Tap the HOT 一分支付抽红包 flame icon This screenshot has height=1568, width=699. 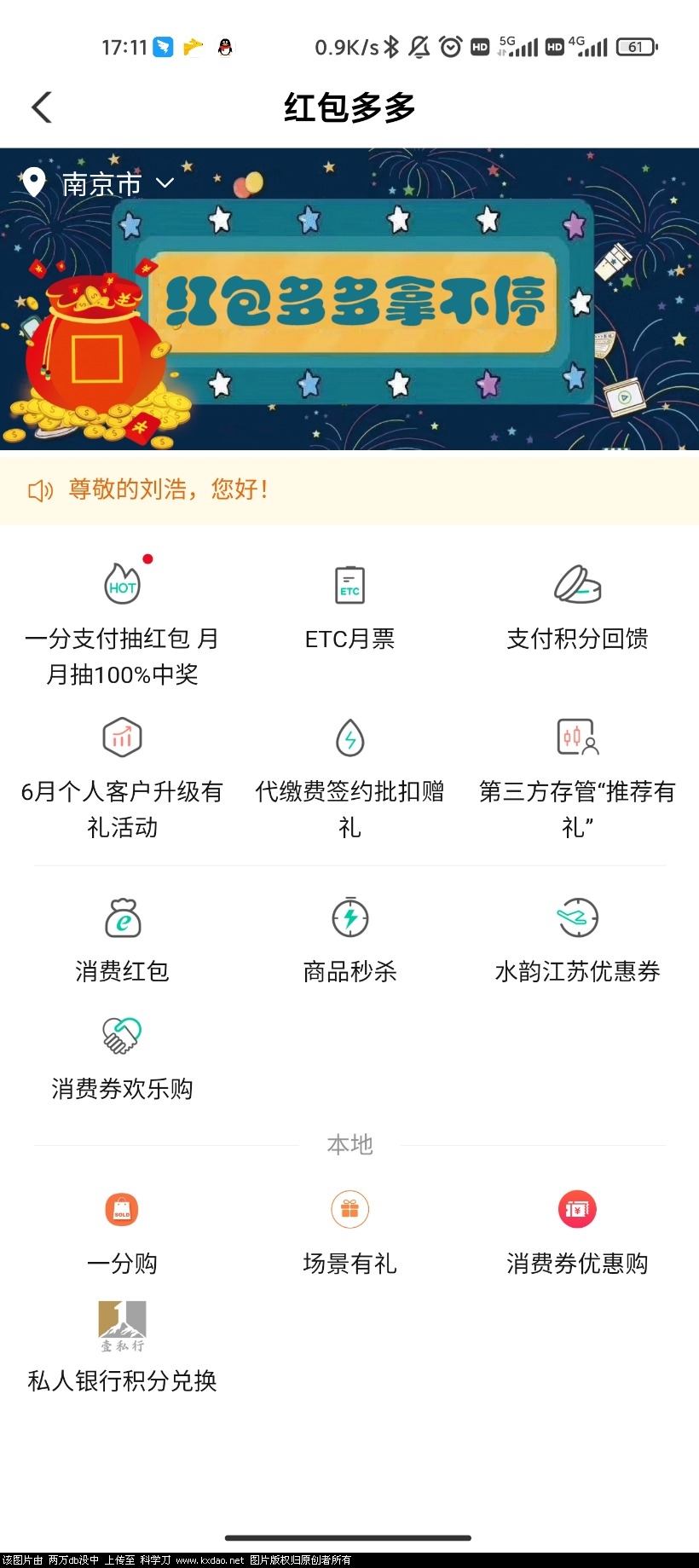122,585
